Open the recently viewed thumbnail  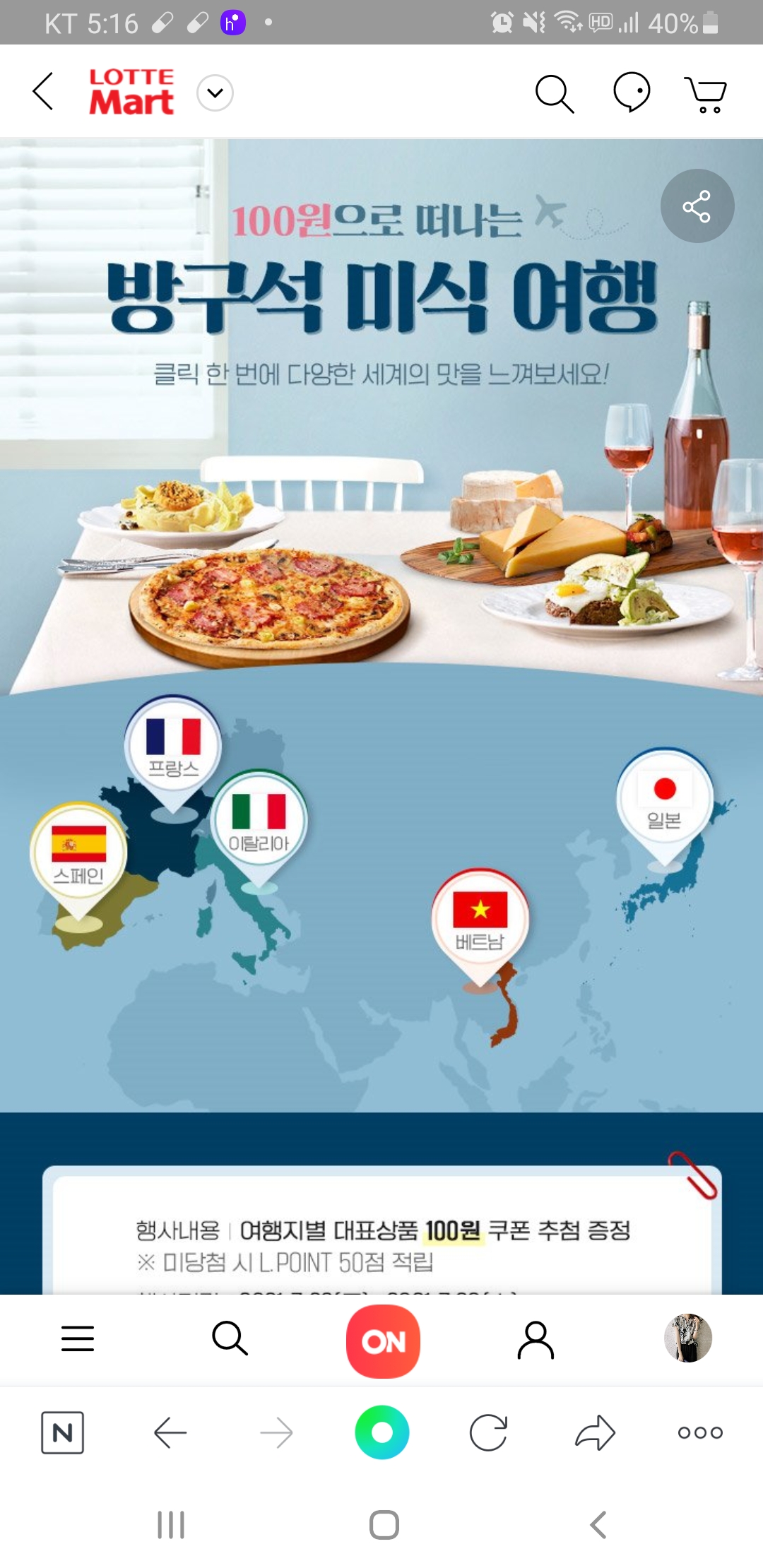point(688,1338)
